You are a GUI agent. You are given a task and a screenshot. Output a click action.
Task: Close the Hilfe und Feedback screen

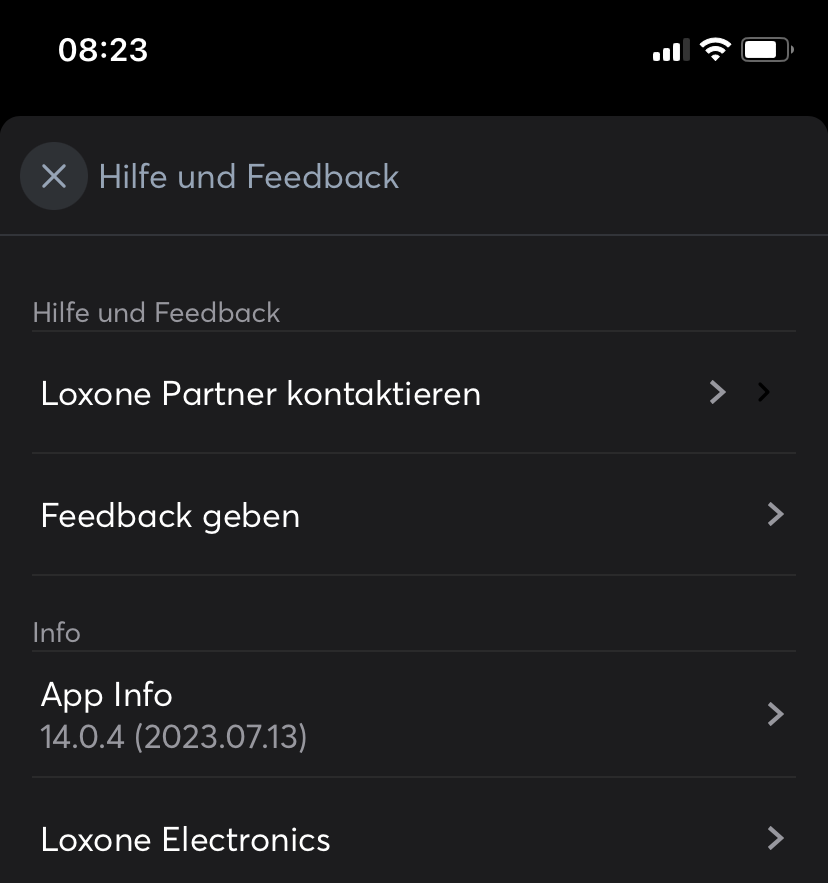54,177
